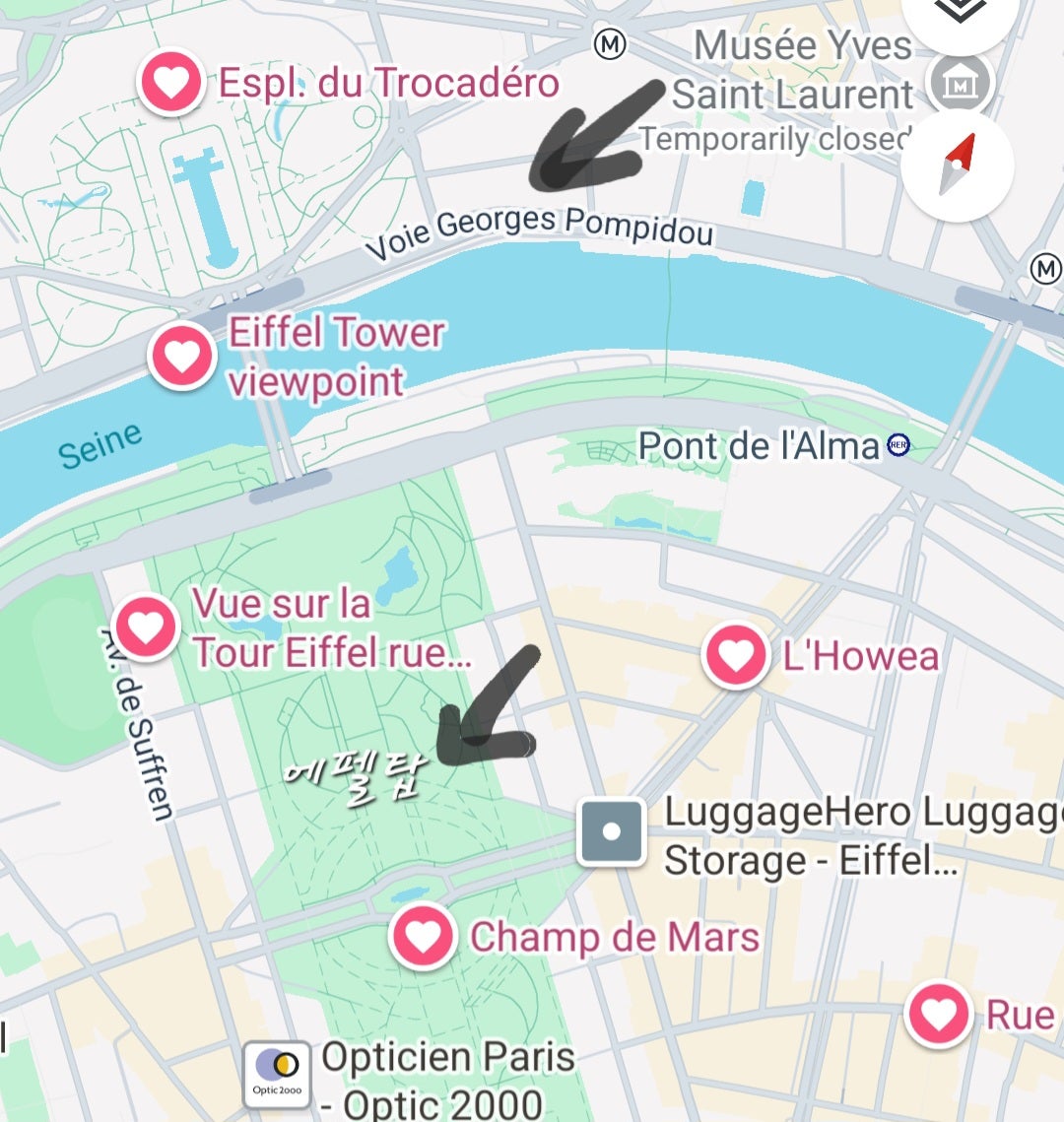The image size is (1064, 1122).
Task: Tap the Pont de l'Alma RER station
Action: click(x=897, y=446)
